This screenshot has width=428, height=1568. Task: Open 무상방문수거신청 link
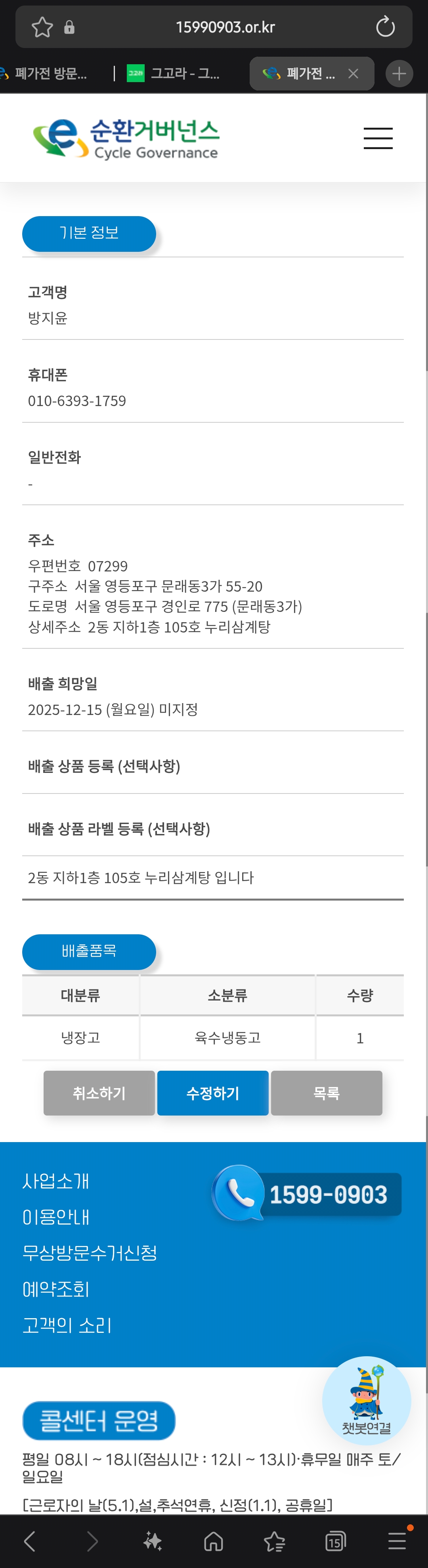point(90,1253)
